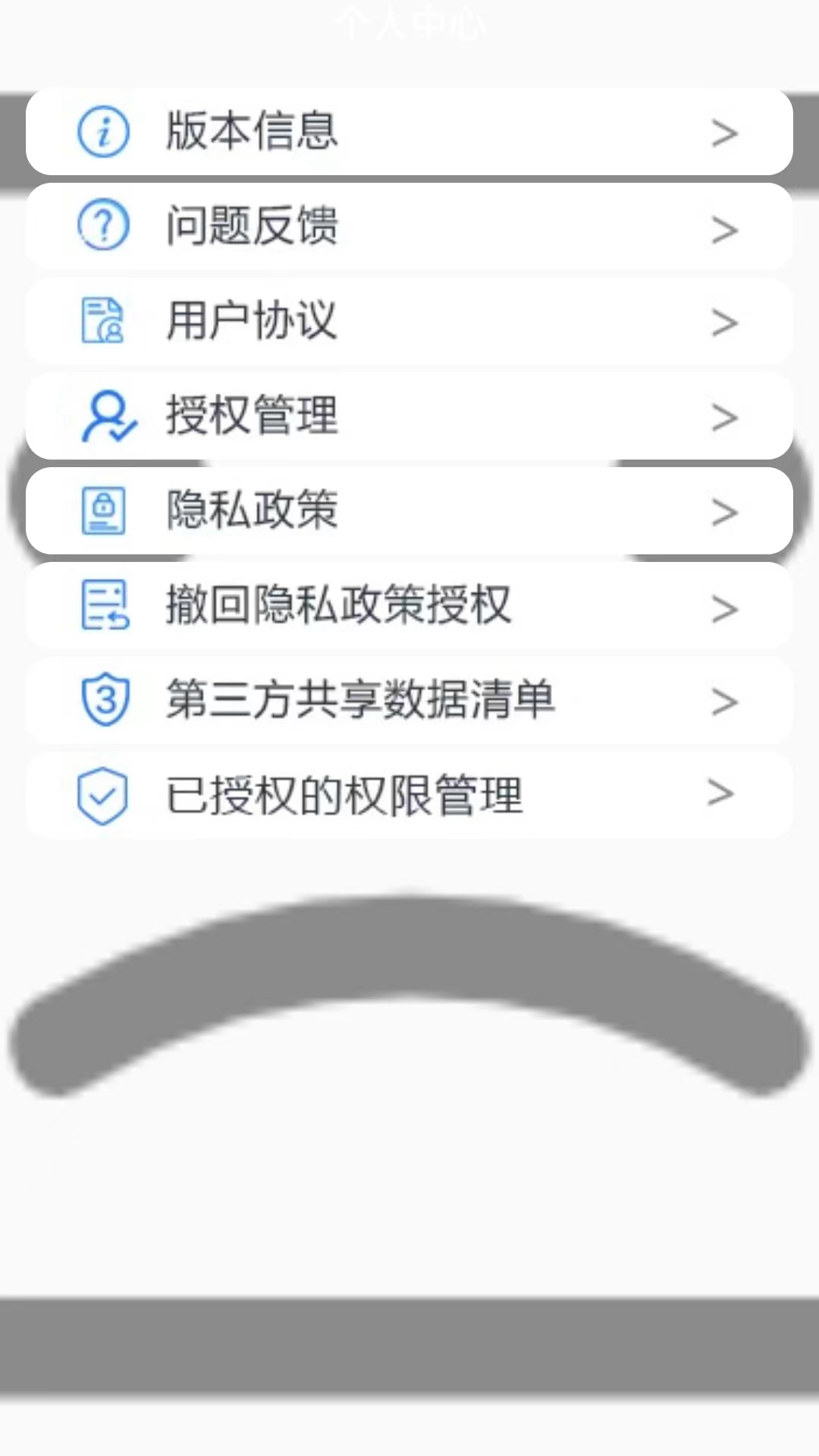This screenshot has width=819, height=1456.
Task: Go to 授权管理 settings
Action: pyautogui.click(x=409, y=416)
